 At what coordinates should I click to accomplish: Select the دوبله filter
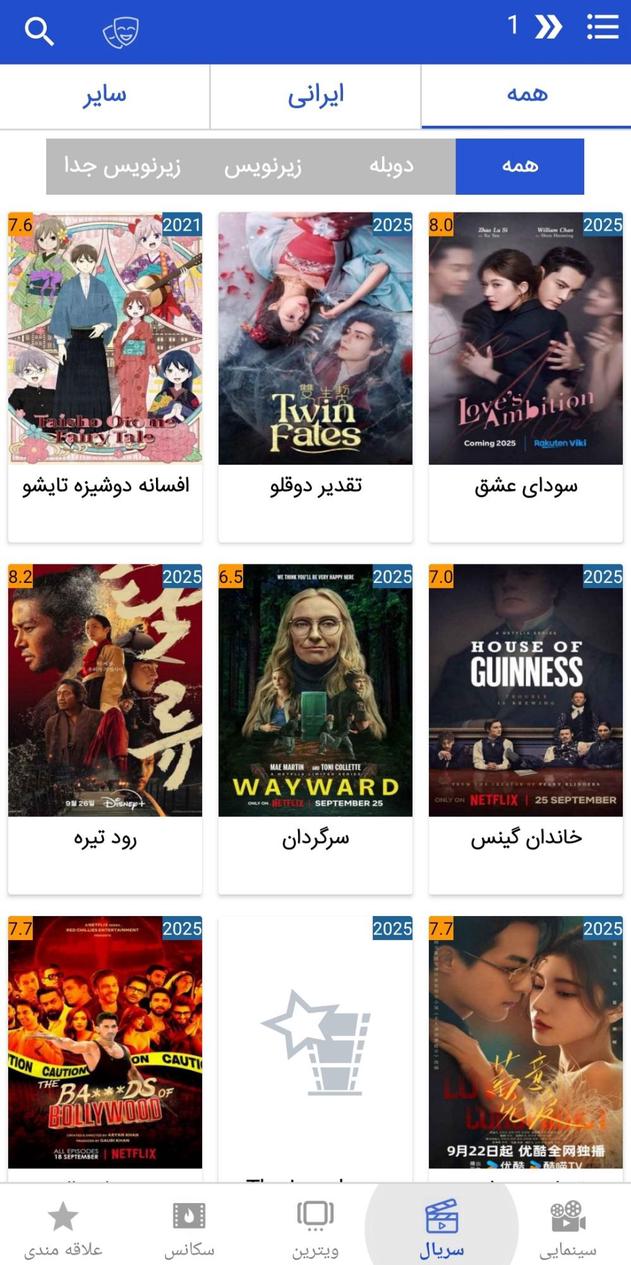tap(391, 166)
